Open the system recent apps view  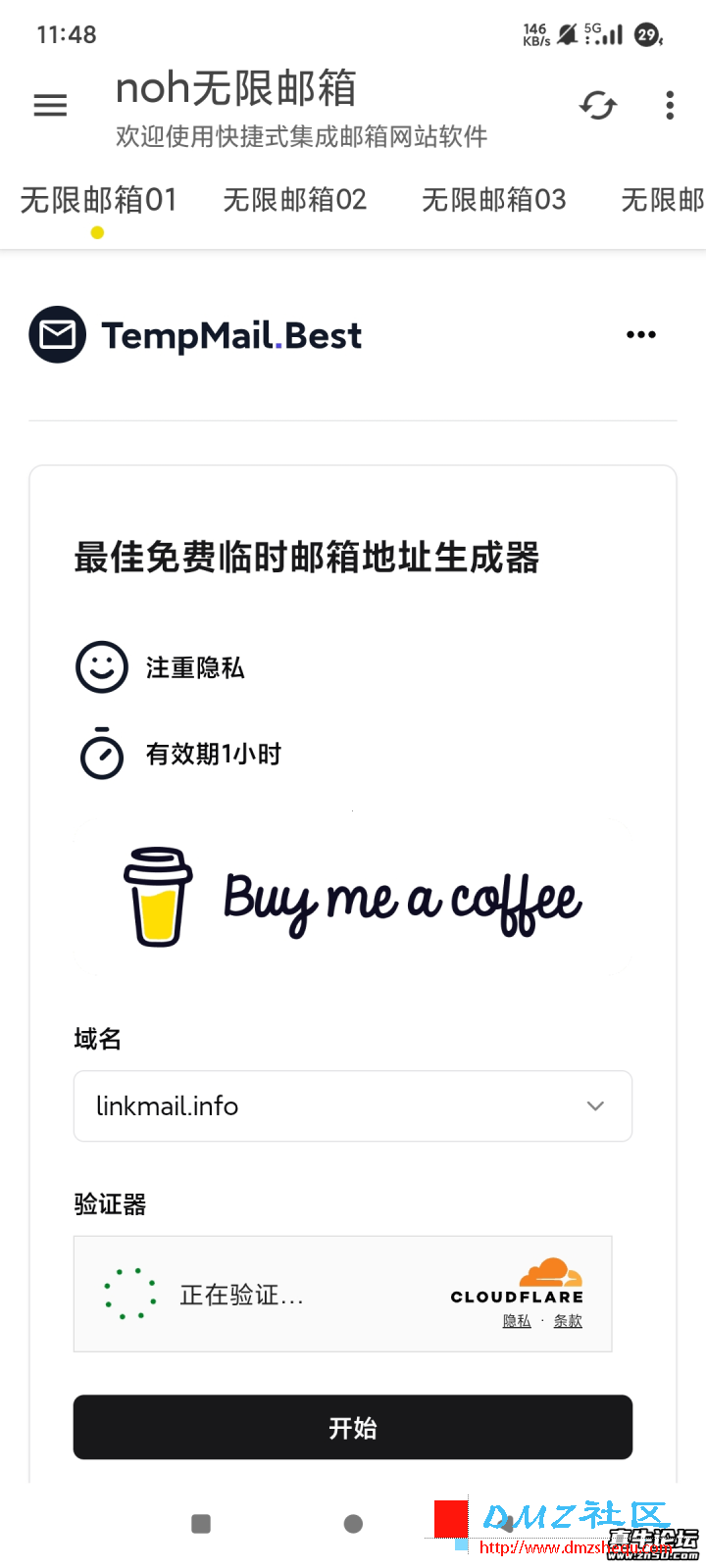201,1524
